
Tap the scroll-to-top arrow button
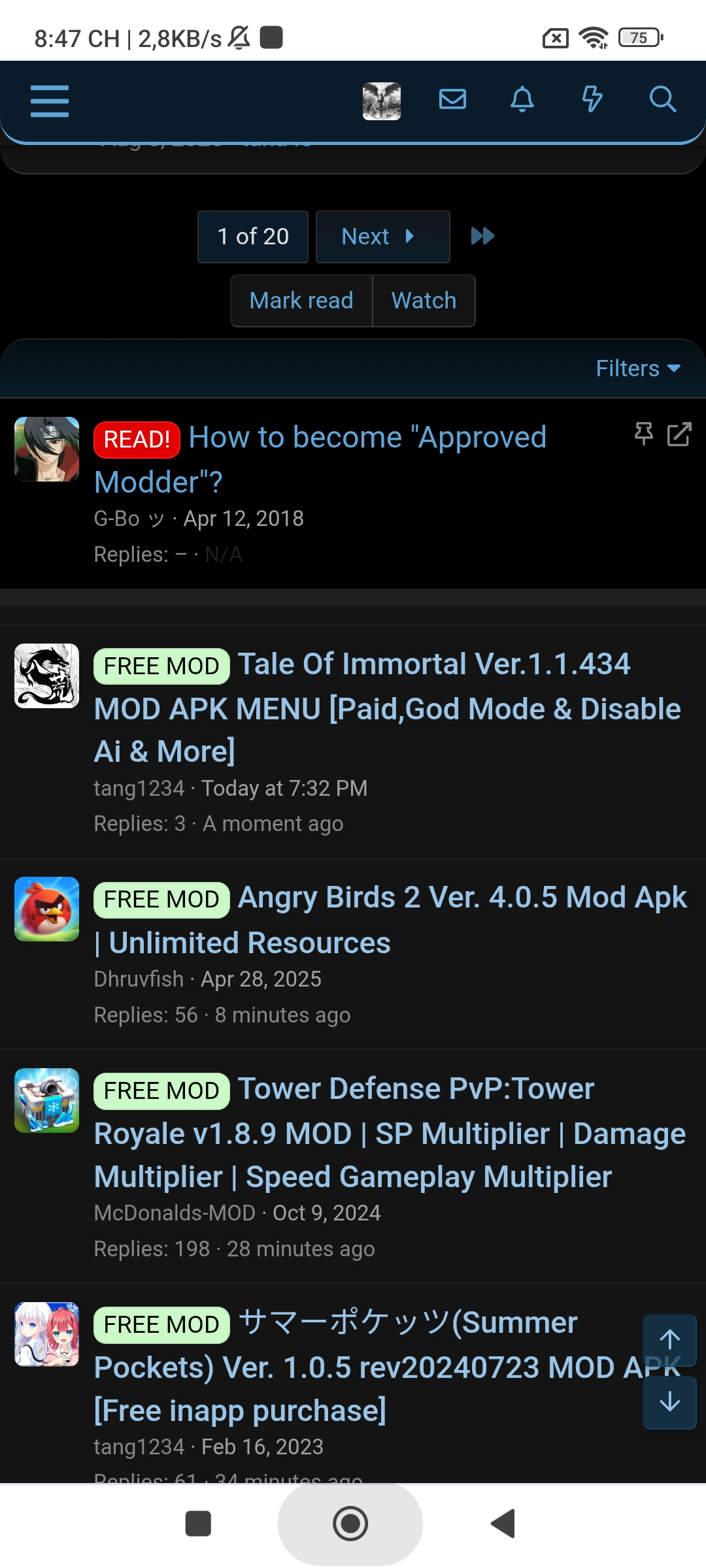(x=669, y=1340)
